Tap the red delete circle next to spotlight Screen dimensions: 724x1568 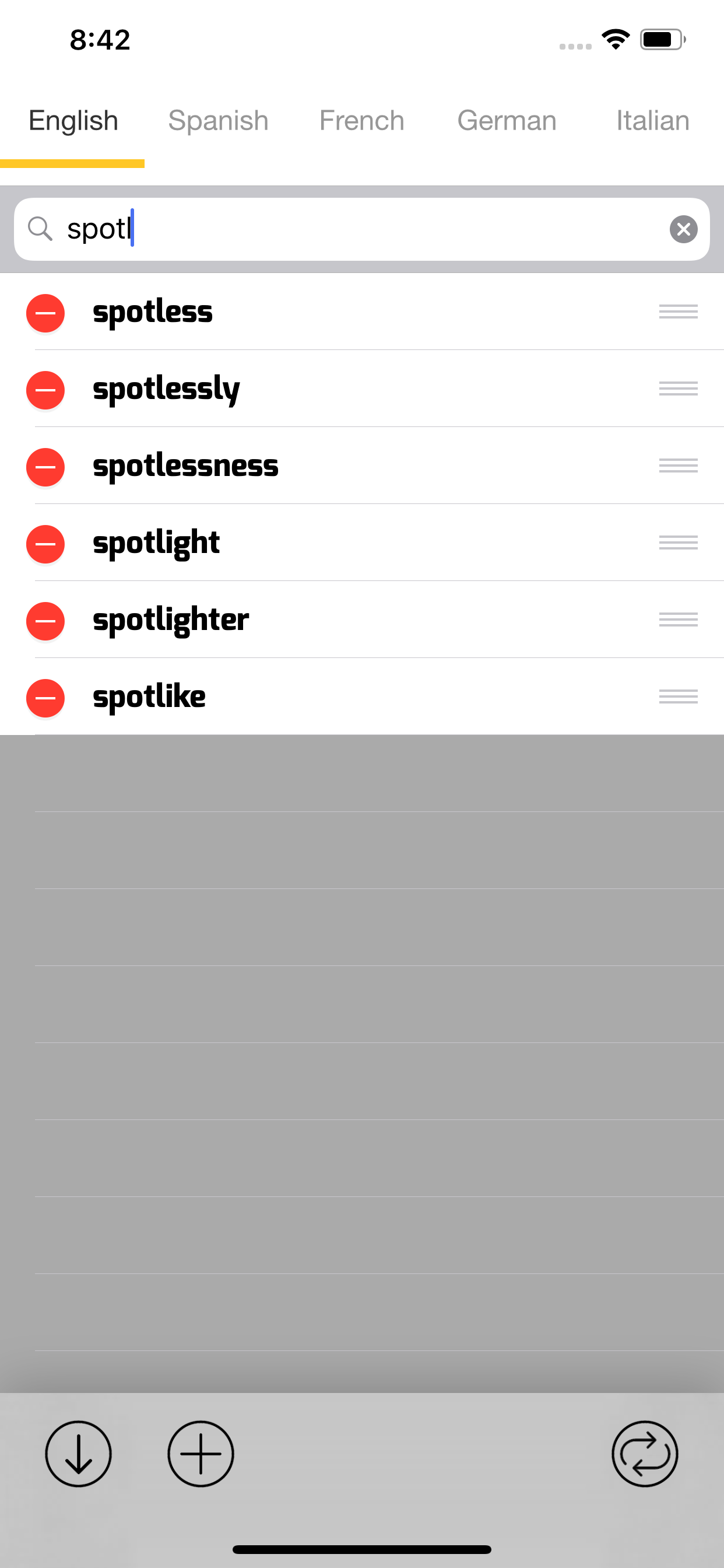(x=45, y=544)
